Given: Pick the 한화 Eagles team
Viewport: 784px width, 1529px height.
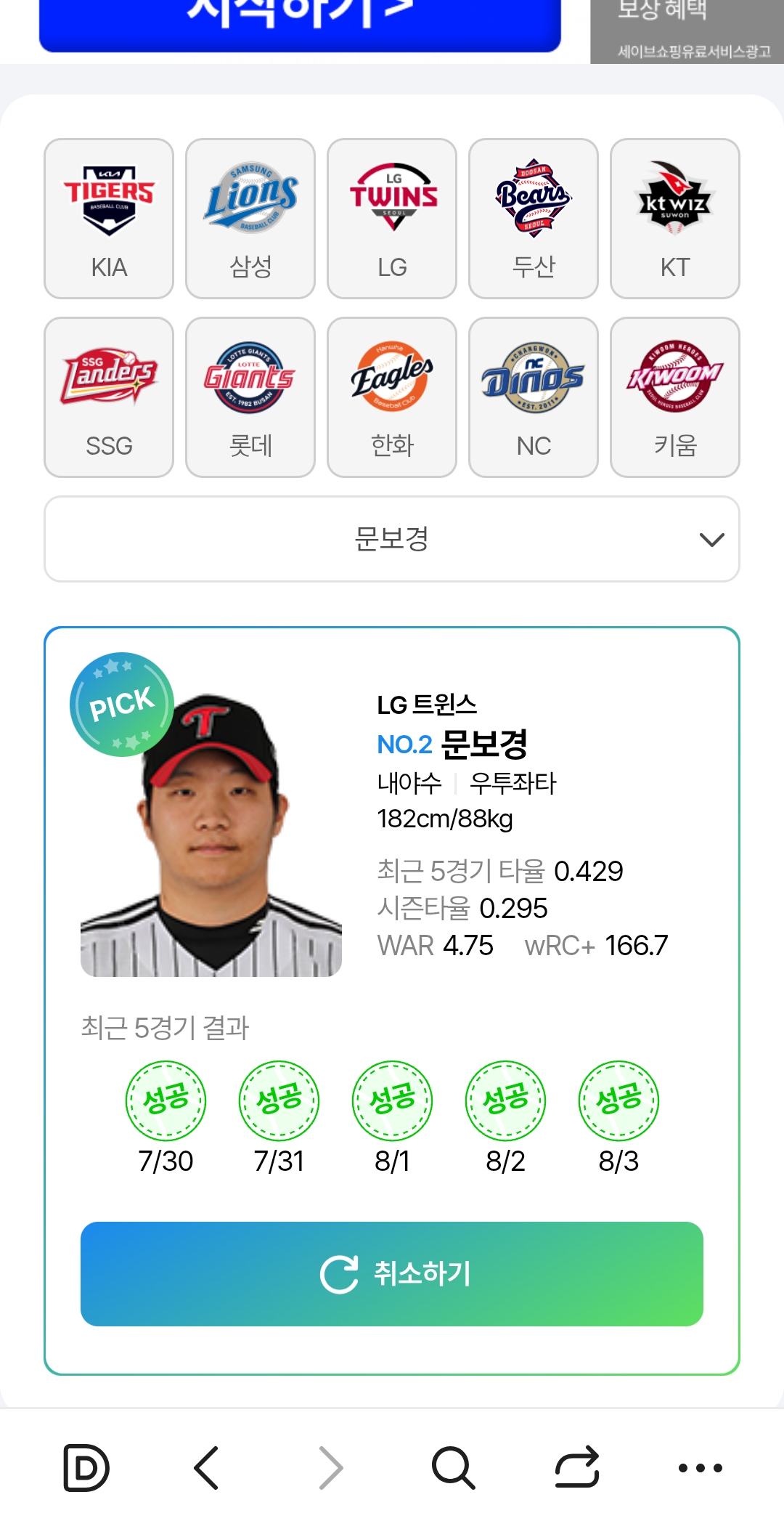Looking at the screenshot, I should click(392, 397).
